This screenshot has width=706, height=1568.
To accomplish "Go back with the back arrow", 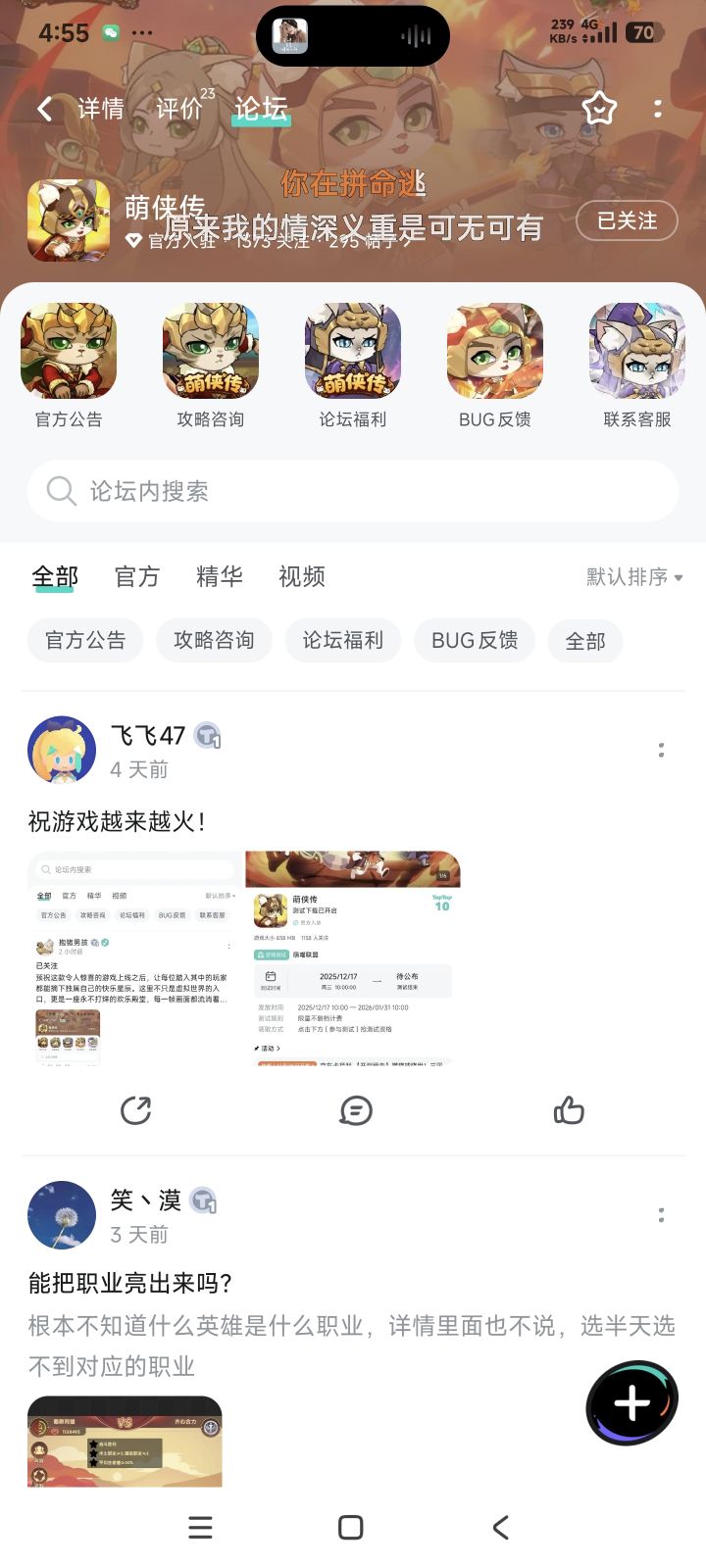I will (x=43, y=109).
